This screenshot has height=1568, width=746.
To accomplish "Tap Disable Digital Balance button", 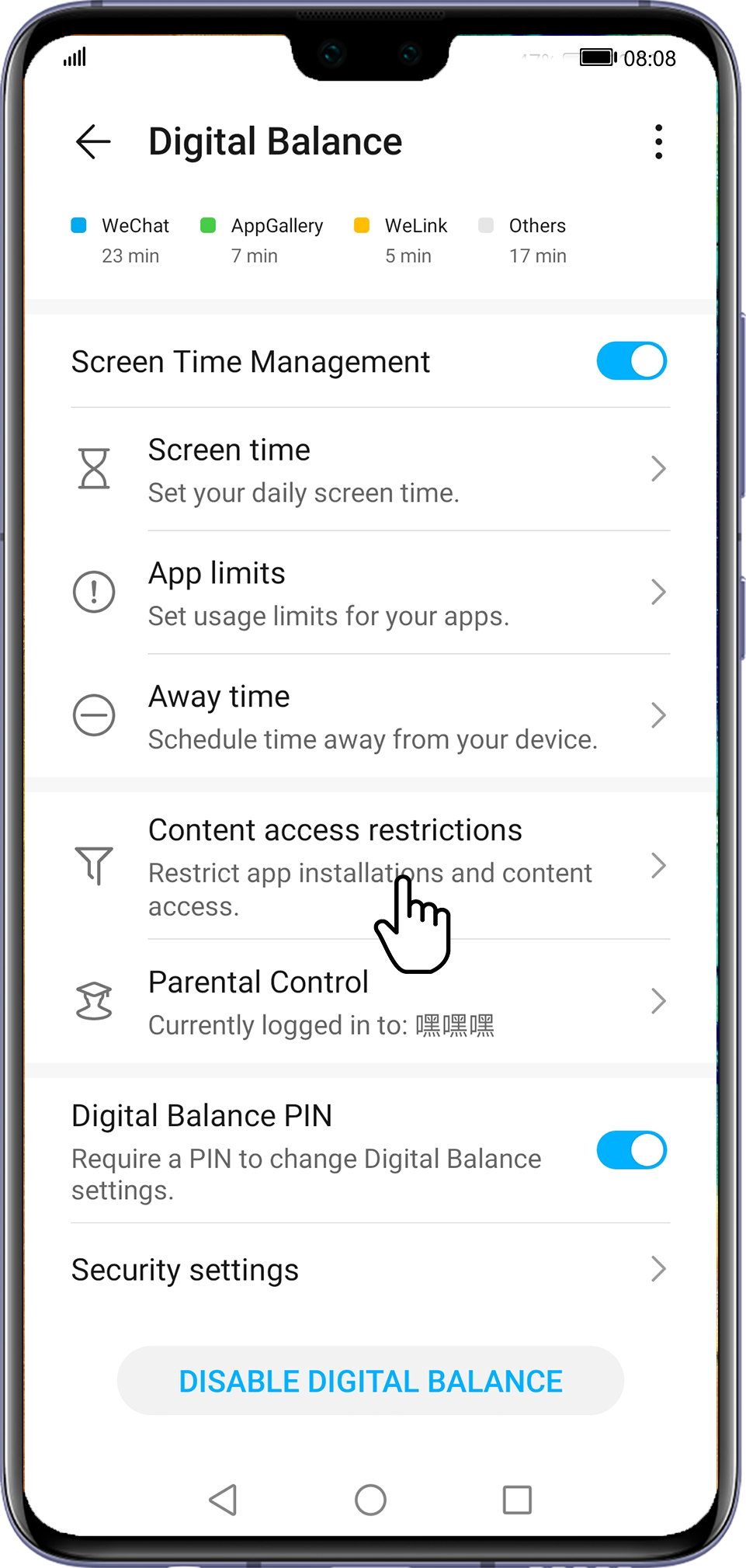I will click(371, 1381).
